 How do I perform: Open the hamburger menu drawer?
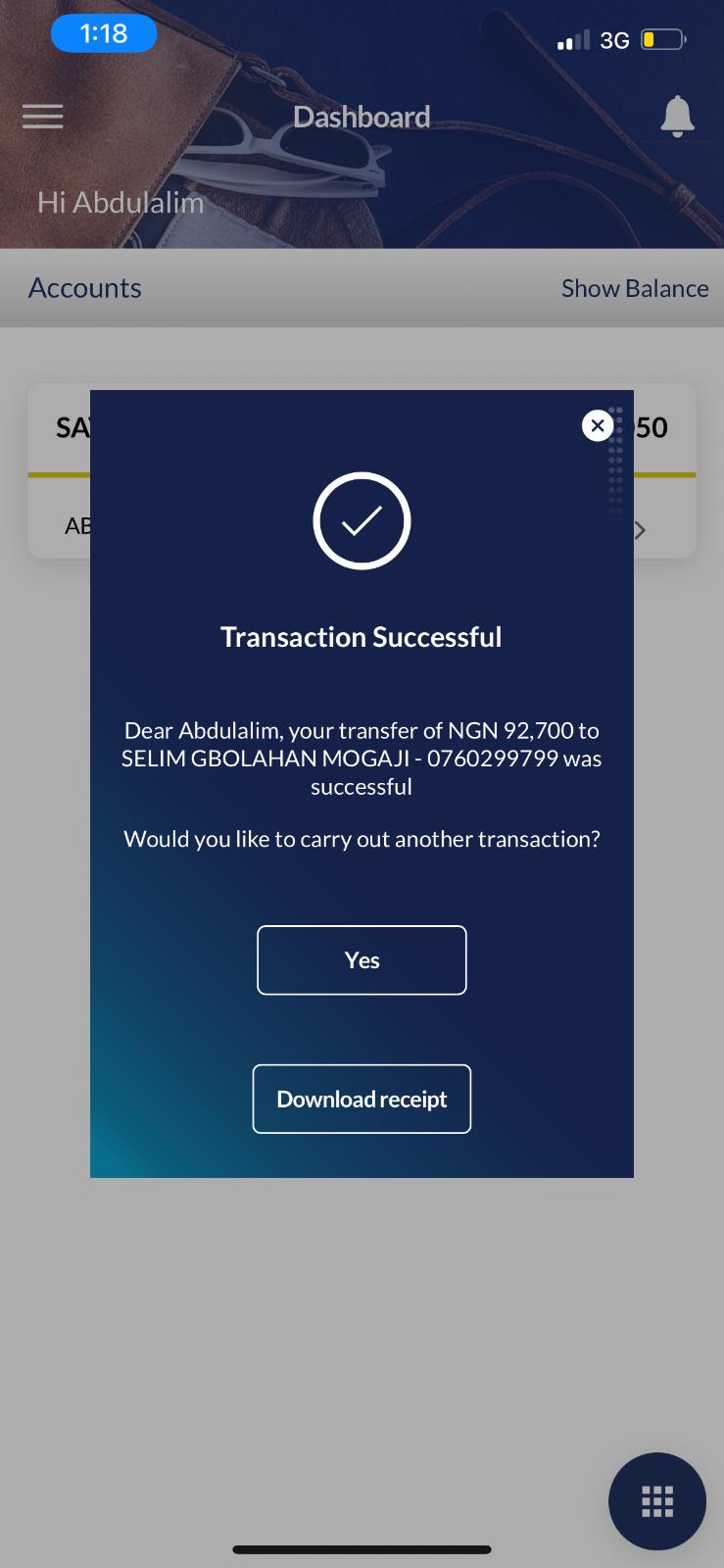point(43,117)
